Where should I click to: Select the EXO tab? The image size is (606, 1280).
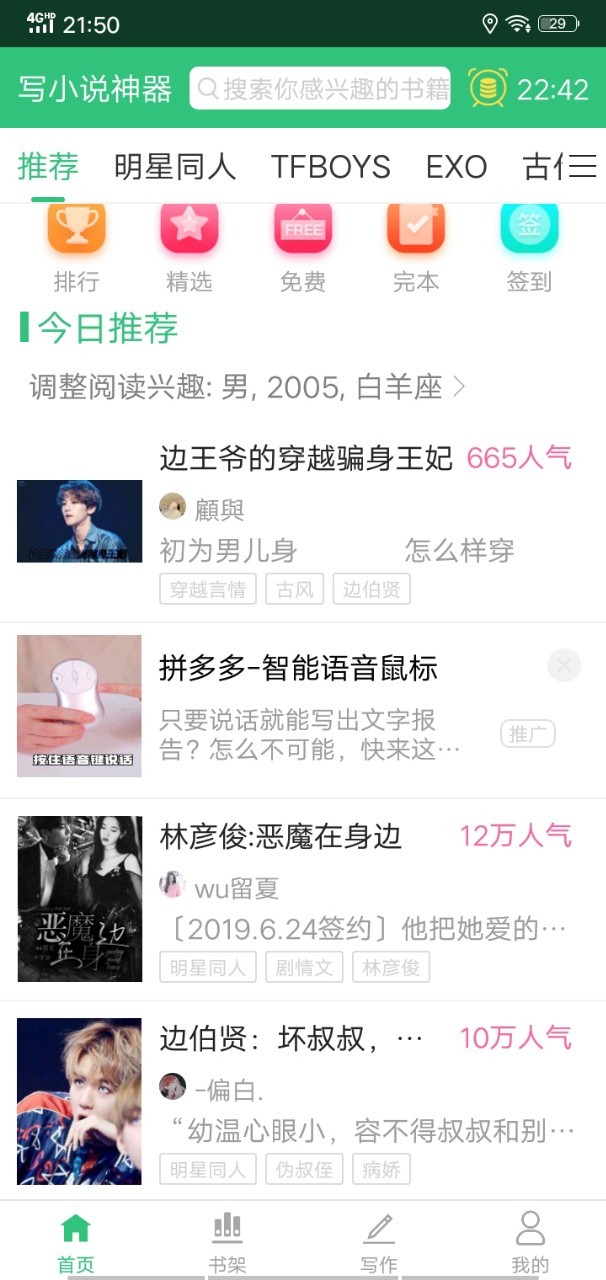pyautogui.click(x=457, y=166)
